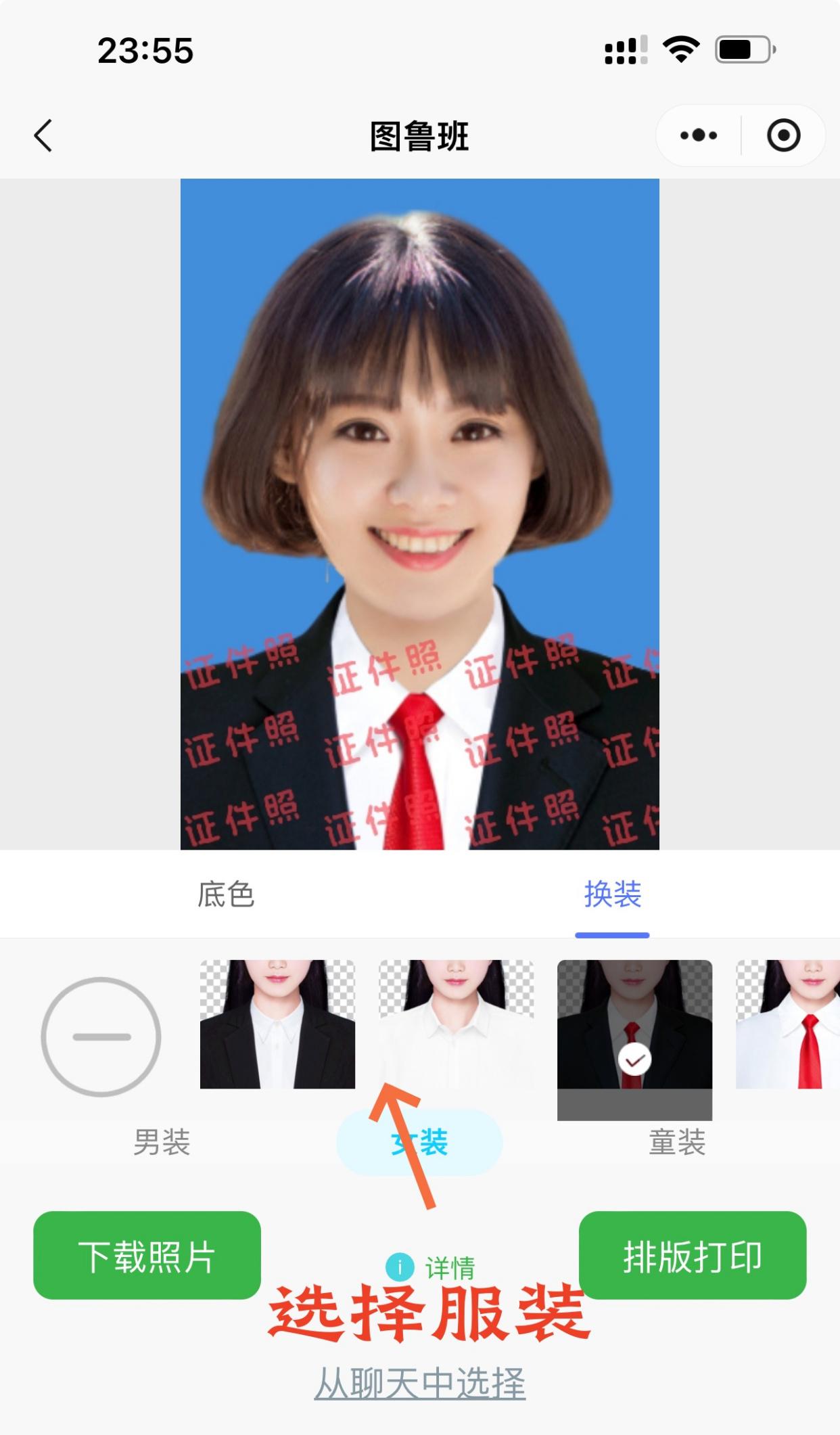Open the mini program overflow menu
Screen dimensions: 840x1435
(699, 135)
